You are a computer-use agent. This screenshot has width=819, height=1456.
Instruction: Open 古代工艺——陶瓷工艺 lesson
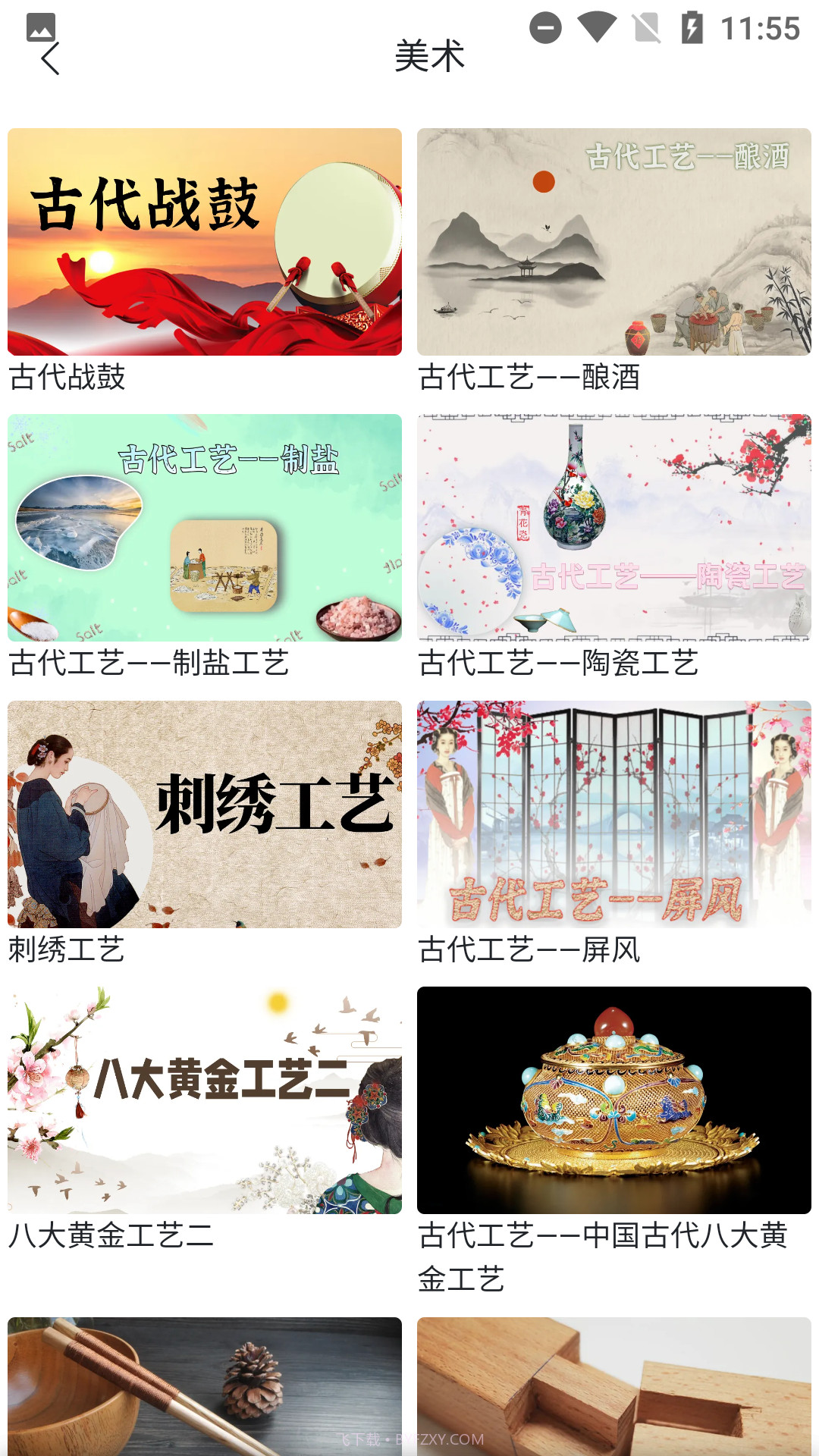[614, 529]
